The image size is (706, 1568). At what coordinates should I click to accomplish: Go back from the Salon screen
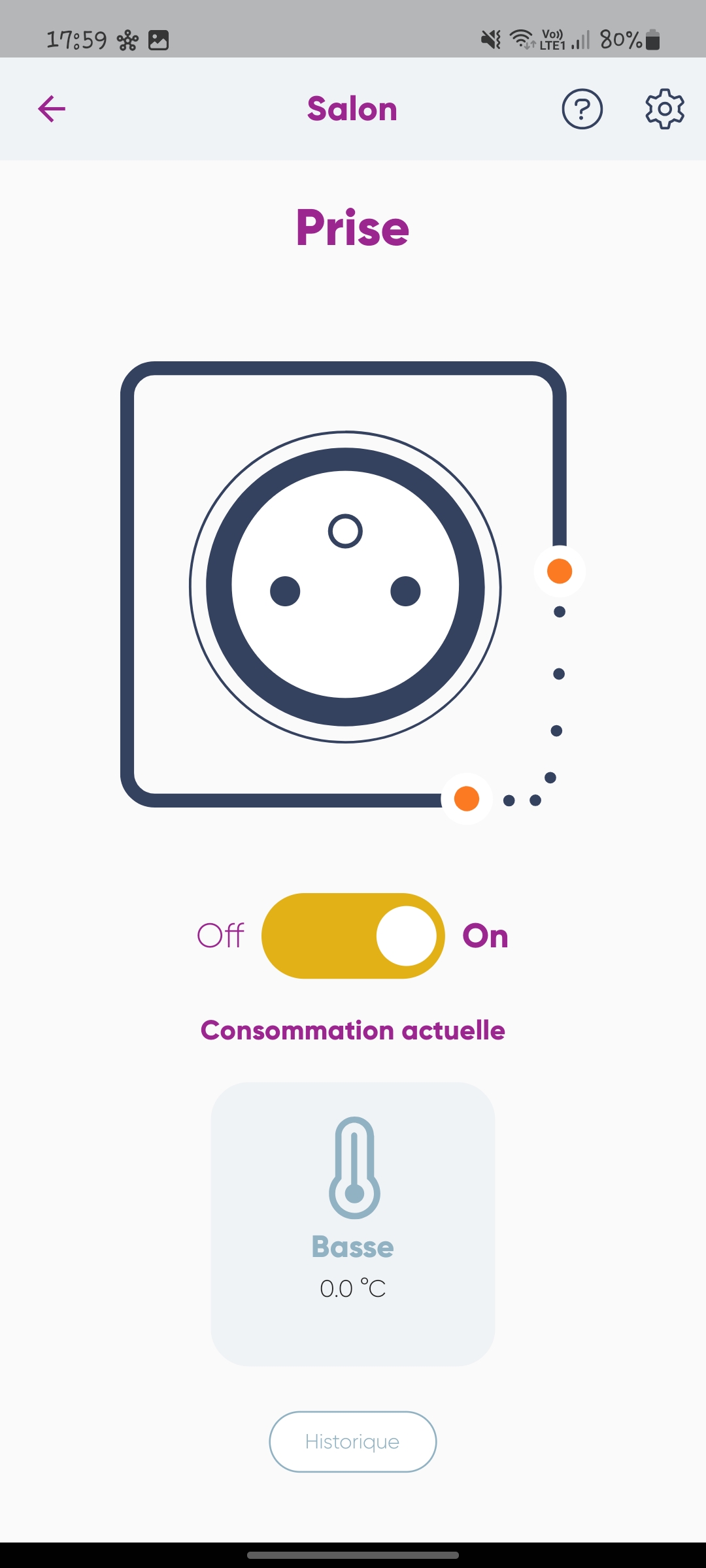(52, 108)
